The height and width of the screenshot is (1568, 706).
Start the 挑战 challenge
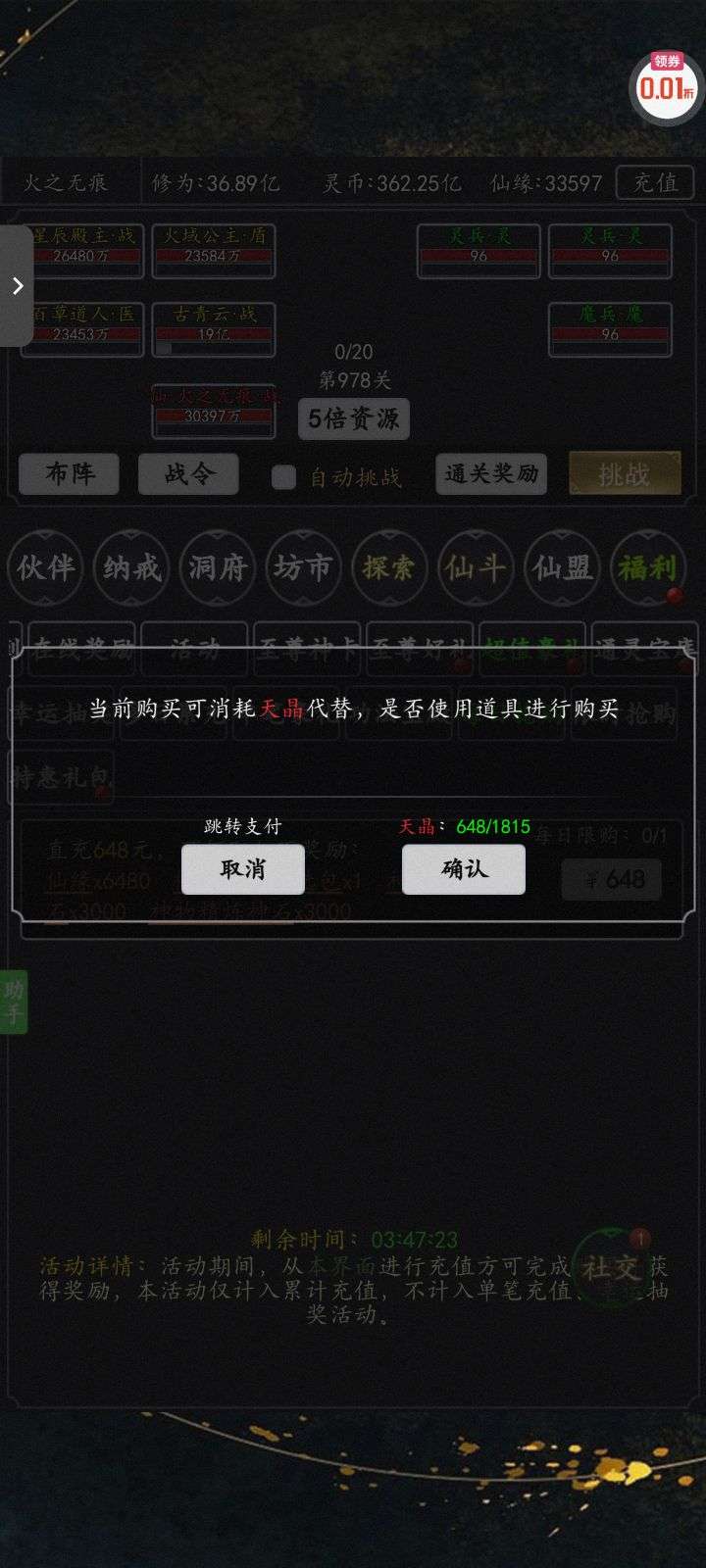point(625,474)
